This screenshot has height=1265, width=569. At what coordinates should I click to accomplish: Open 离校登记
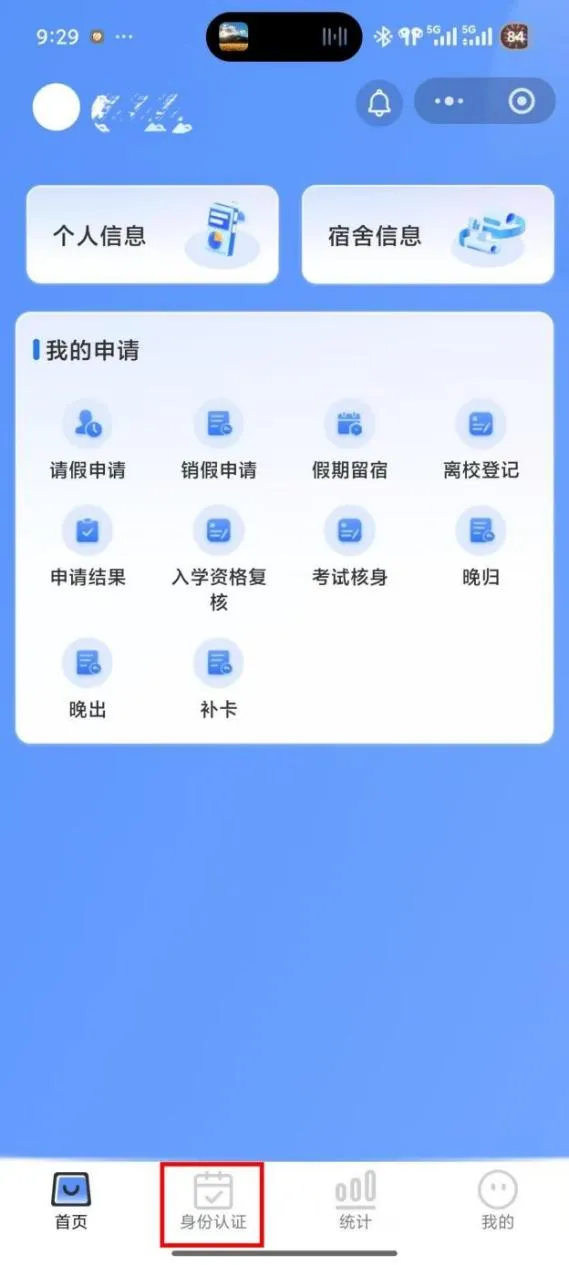click(x=481, y=440)
